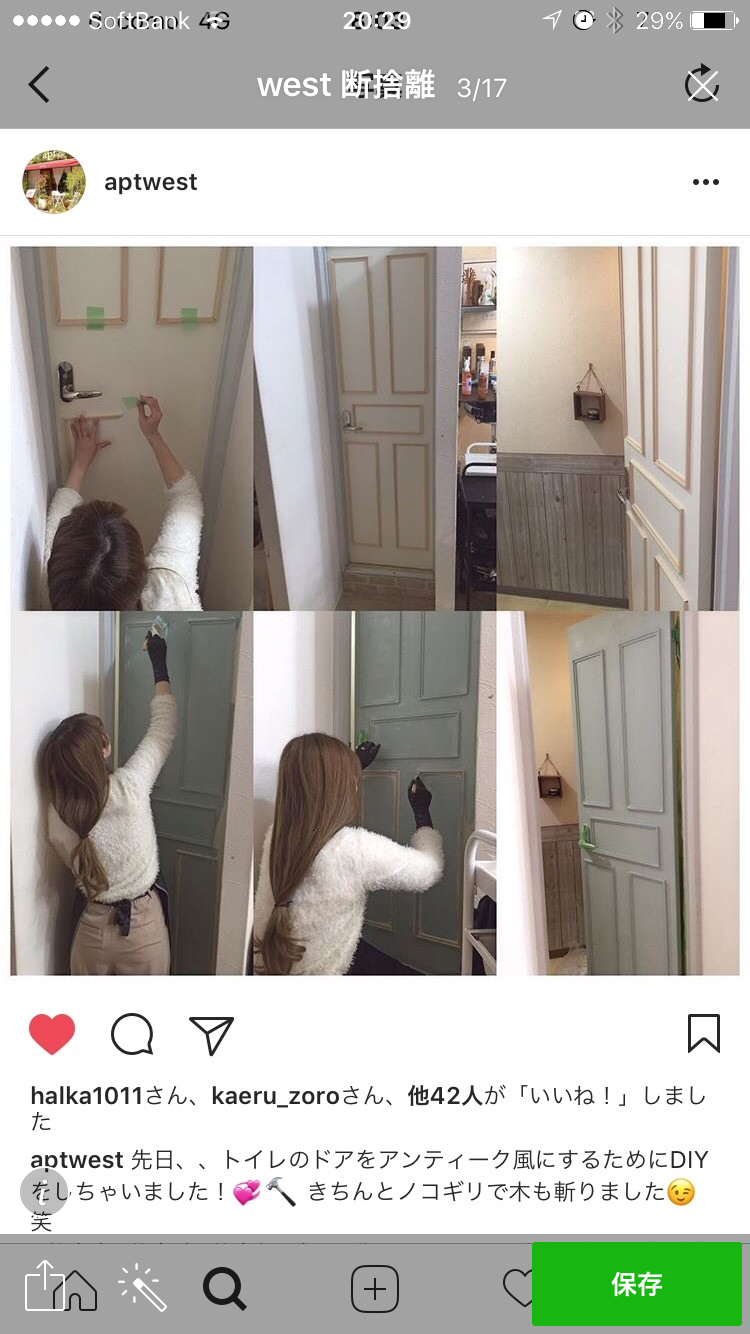Open the magic wand edit tool
Screen dimensions: 750x1334
coord(142,1287)
